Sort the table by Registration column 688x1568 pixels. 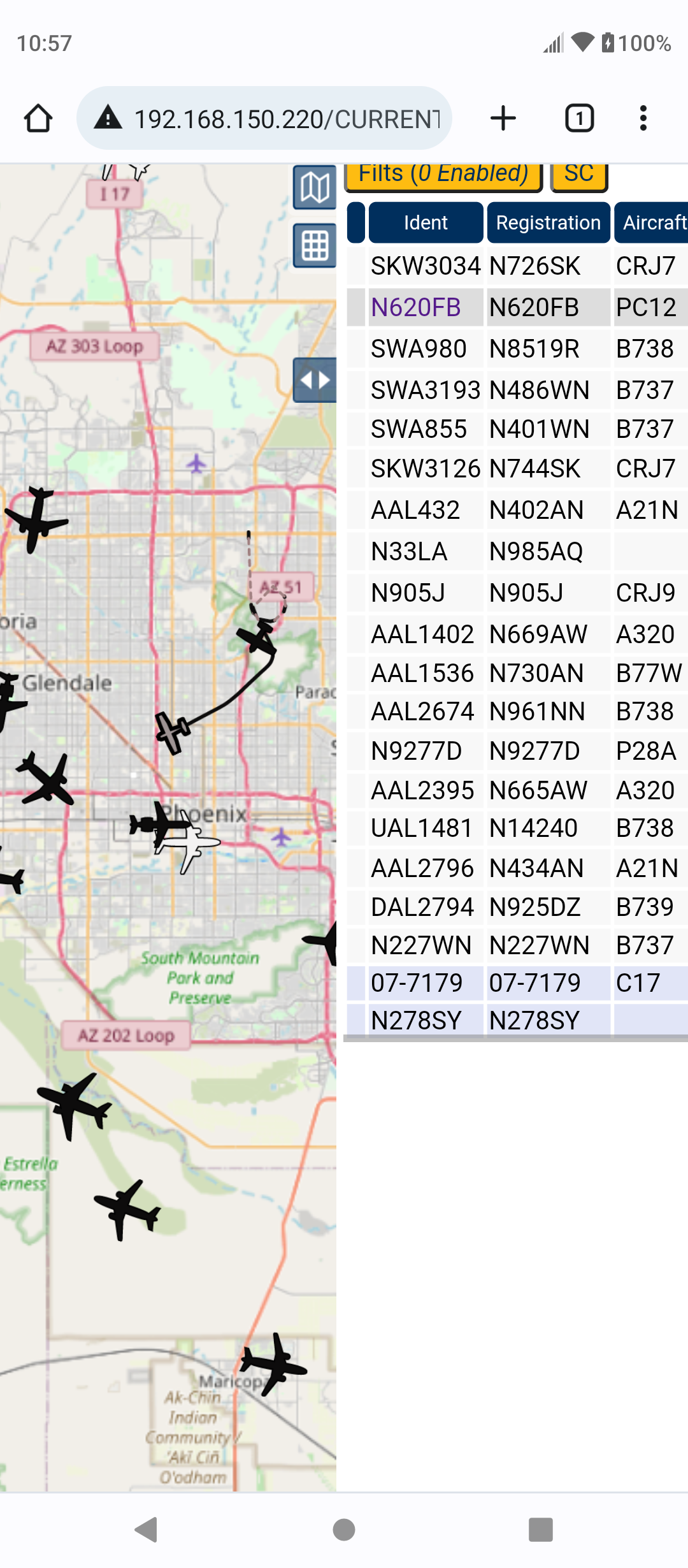(548, 222)
